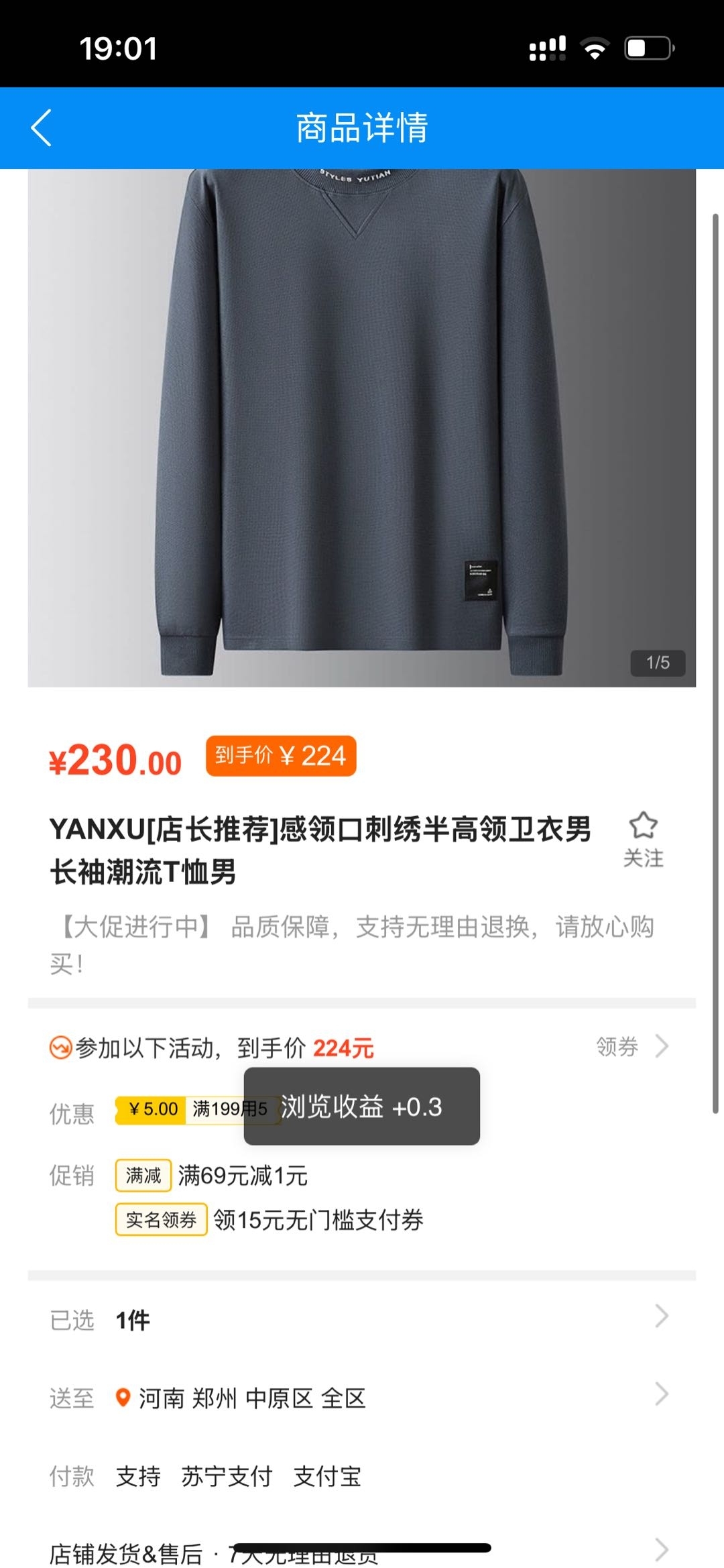Tap the 到手价 ¥224 orange badge

(280, 757)
